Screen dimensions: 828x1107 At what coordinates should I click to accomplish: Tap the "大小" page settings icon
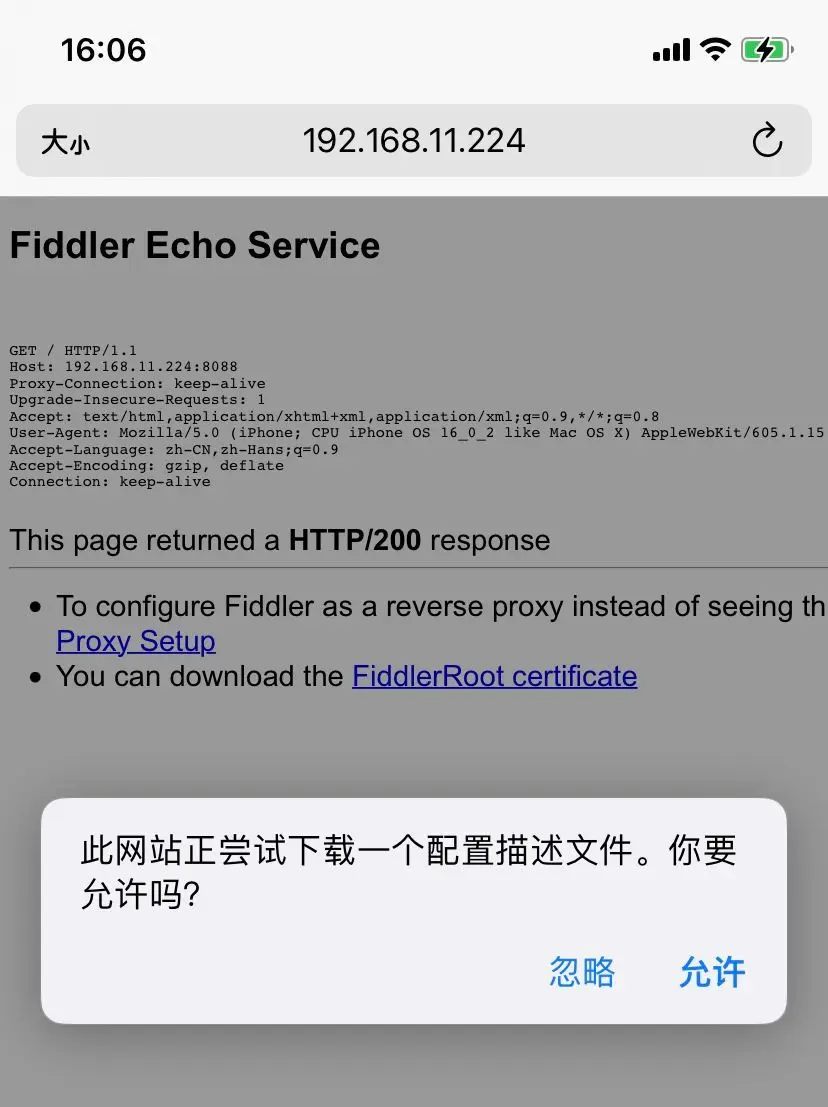pyautogui.click(x=65, y=141)
